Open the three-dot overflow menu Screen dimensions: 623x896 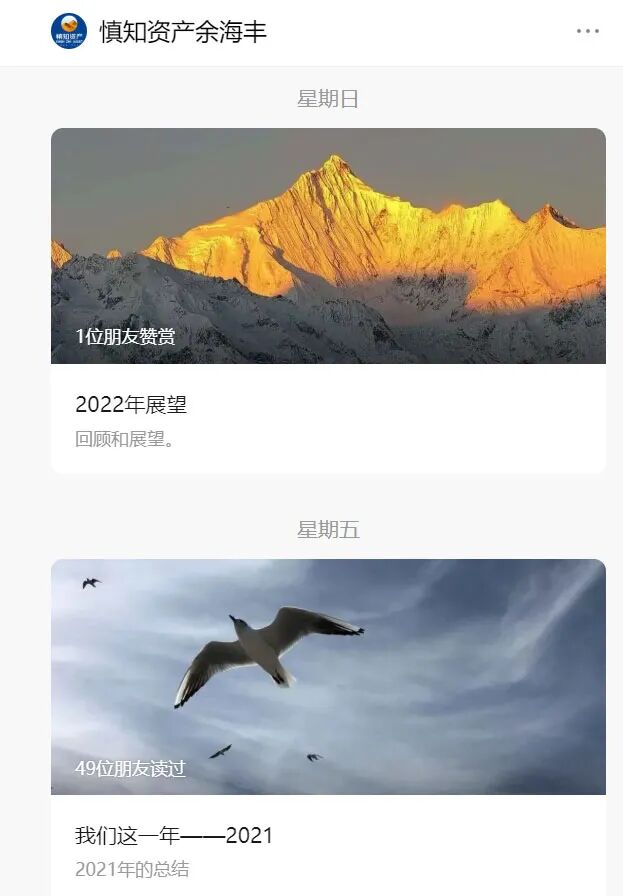coord(588,31)
